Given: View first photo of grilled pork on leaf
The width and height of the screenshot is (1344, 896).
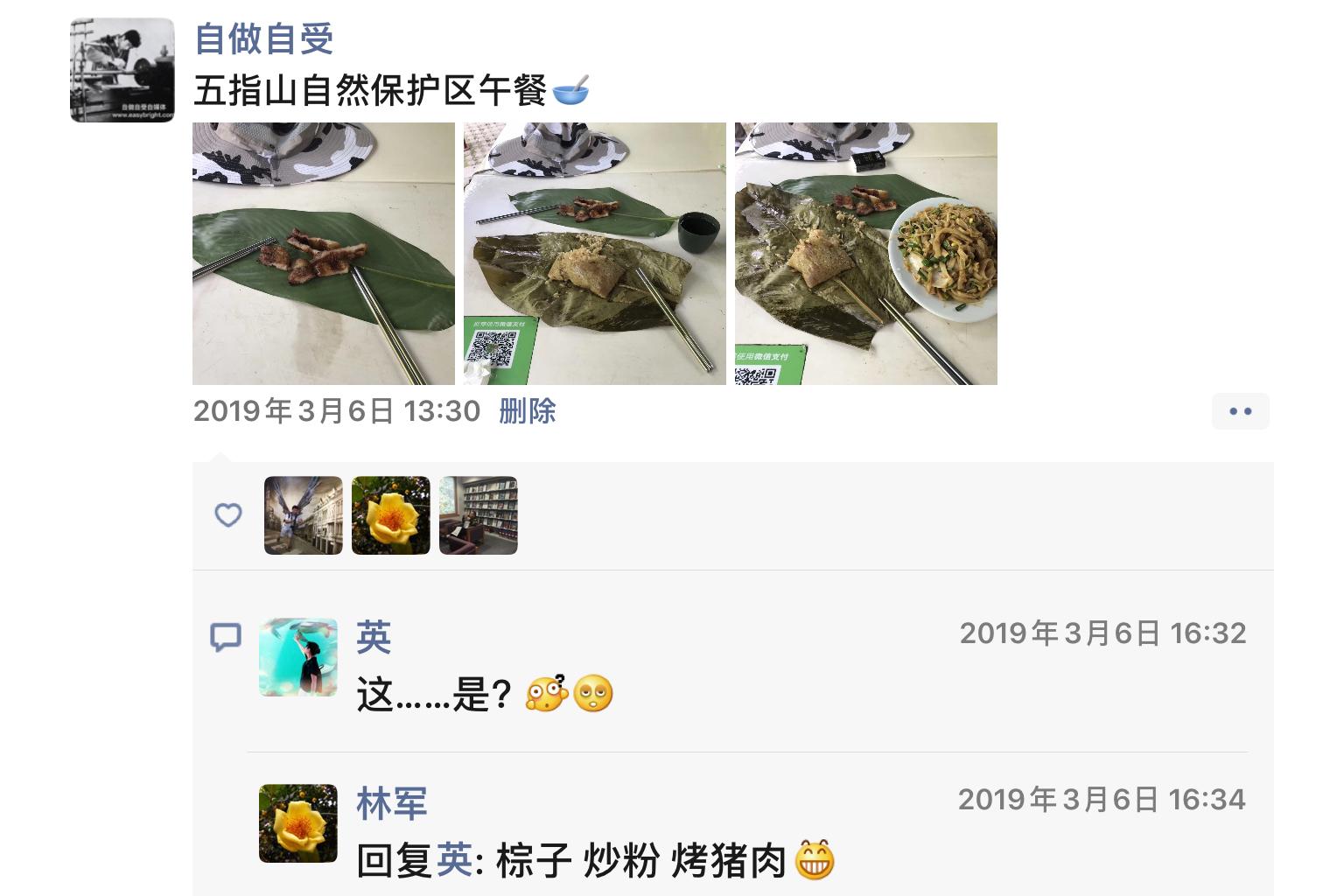Looking at the screenshot, I should coord(323,254).
